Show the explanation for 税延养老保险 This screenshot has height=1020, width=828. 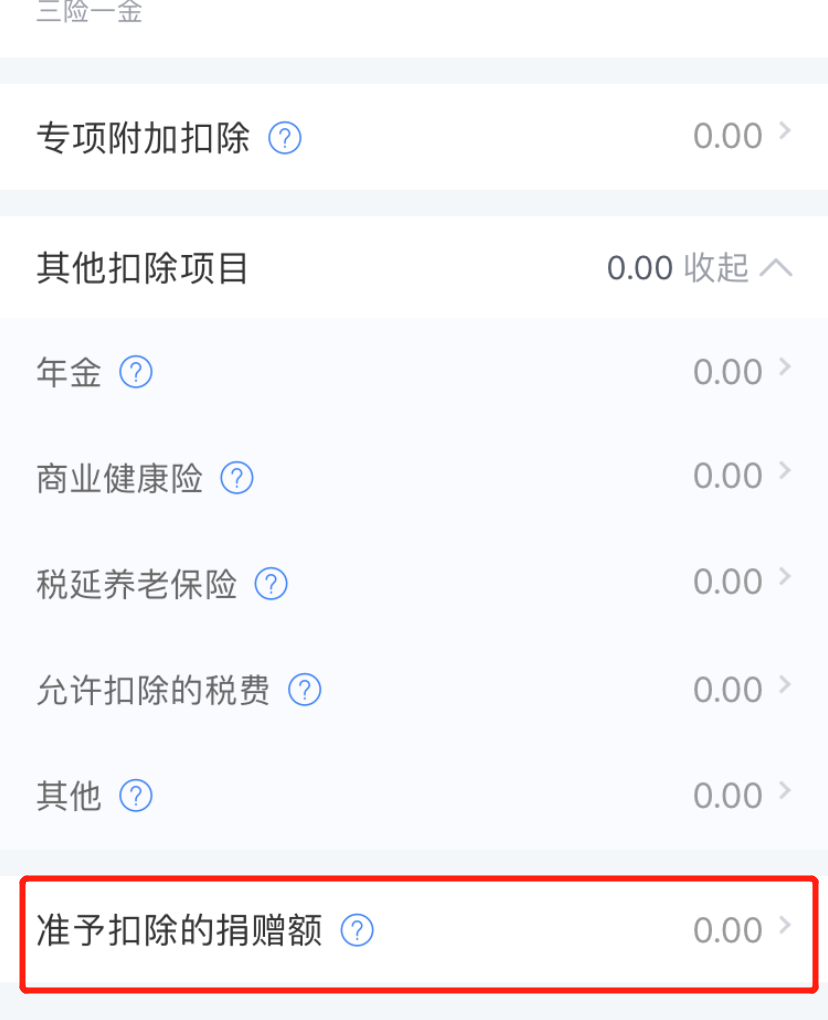tap(271, 584)
